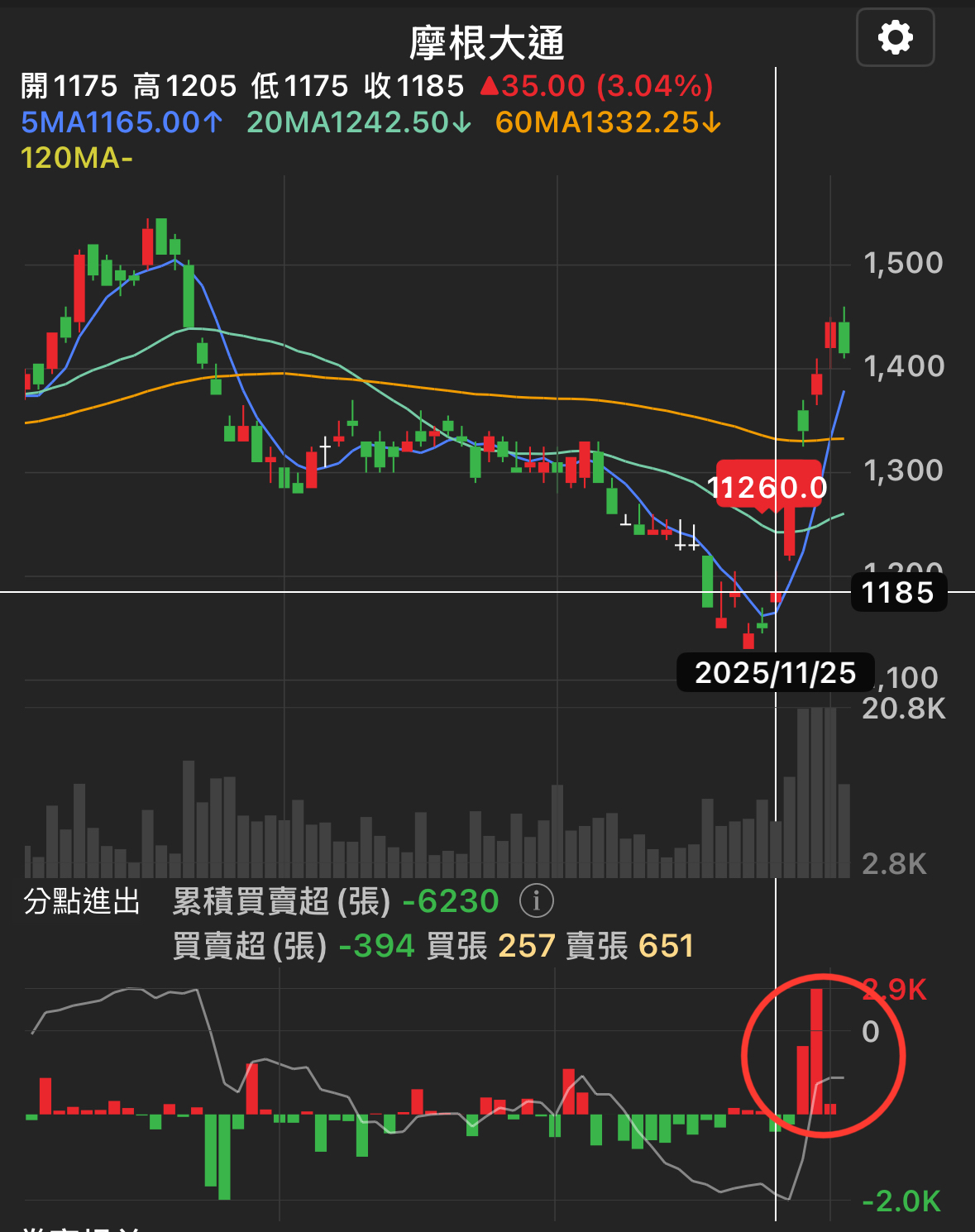Image resolution: width=975 pixels, height=1232 pixels.
Task: Open the info icon beside 累積買賣超
Action: point(536,900)
